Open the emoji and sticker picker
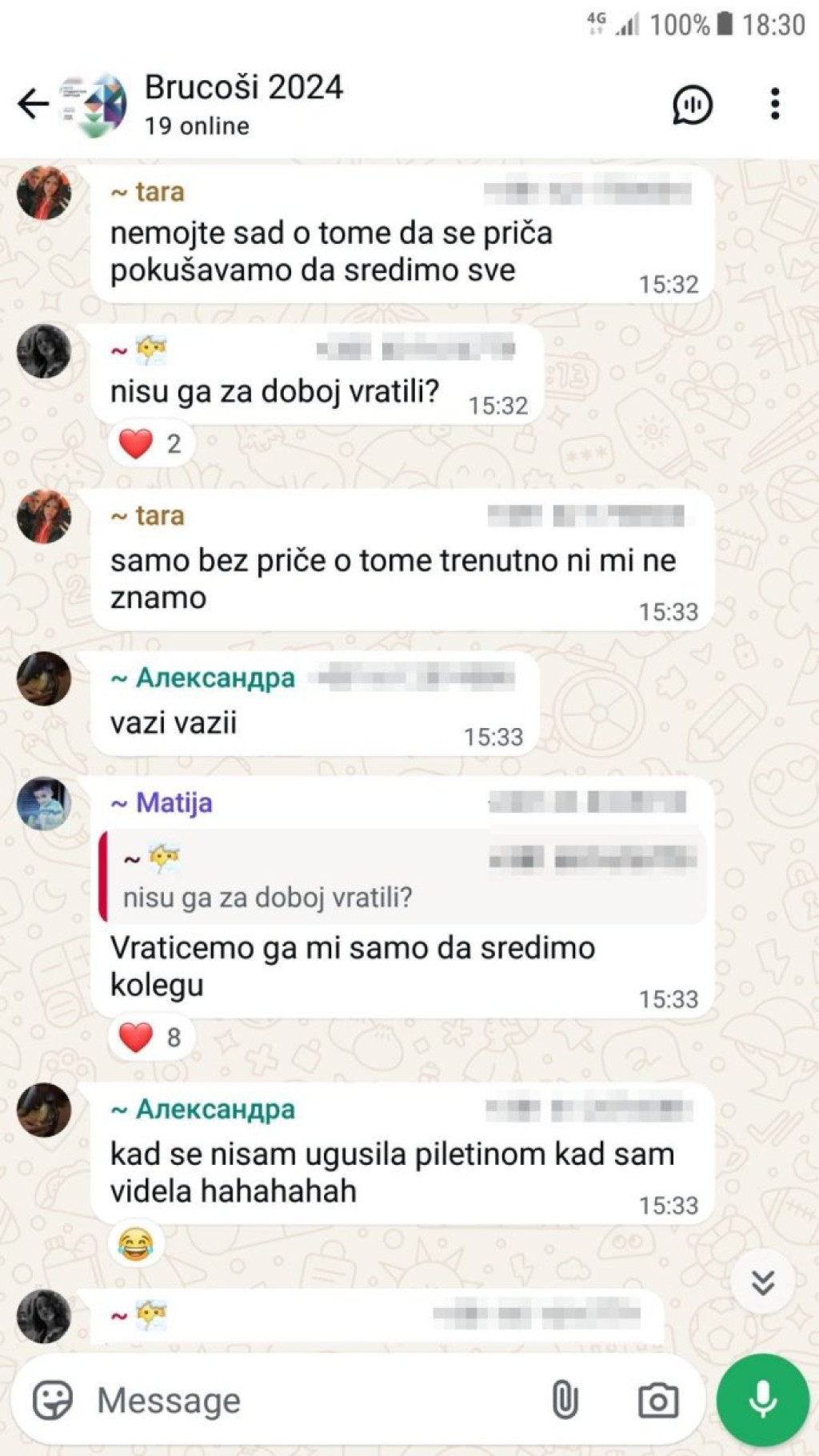The image size is (819, 1456). tap(53, 1401)
